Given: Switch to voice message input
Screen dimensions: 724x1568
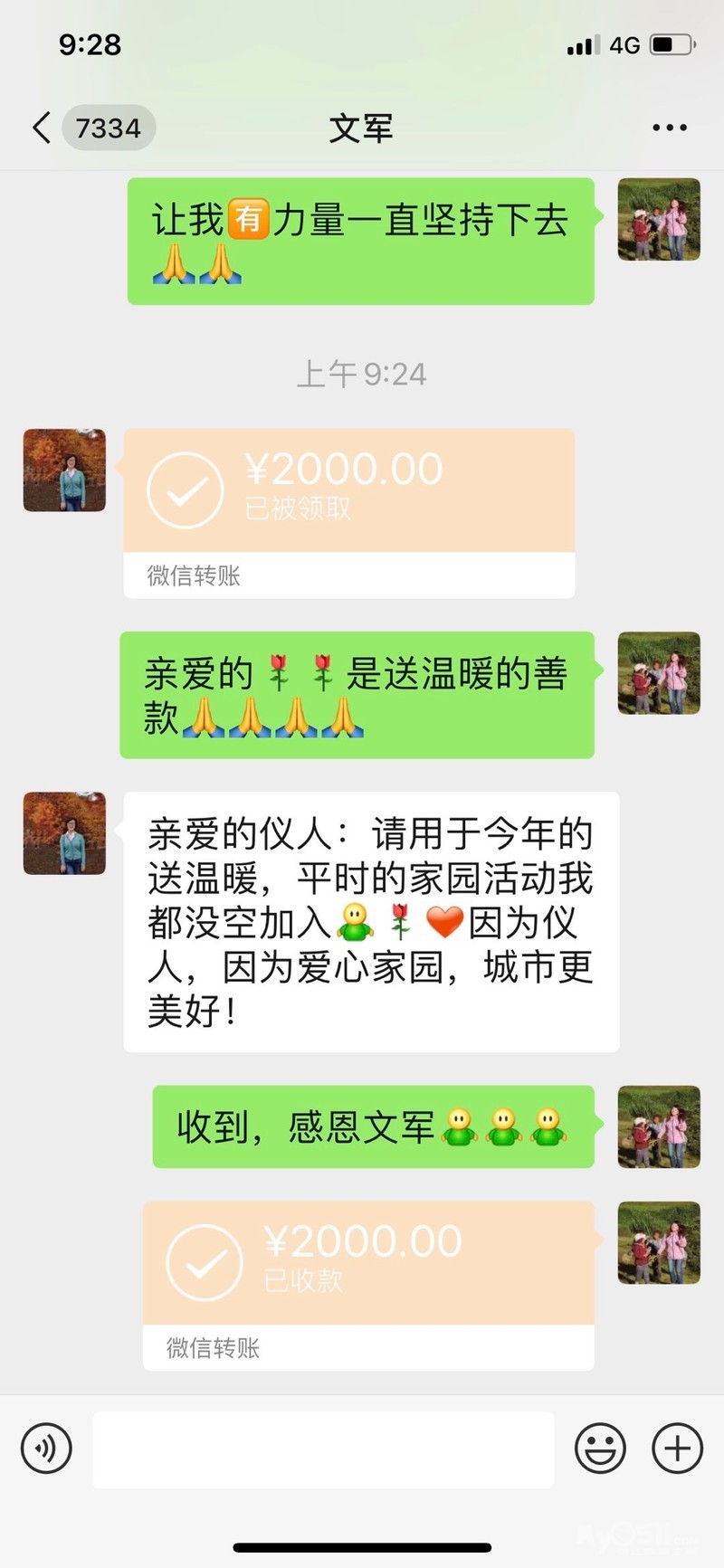Looking at the screenshot, I should click(46, 1448).
